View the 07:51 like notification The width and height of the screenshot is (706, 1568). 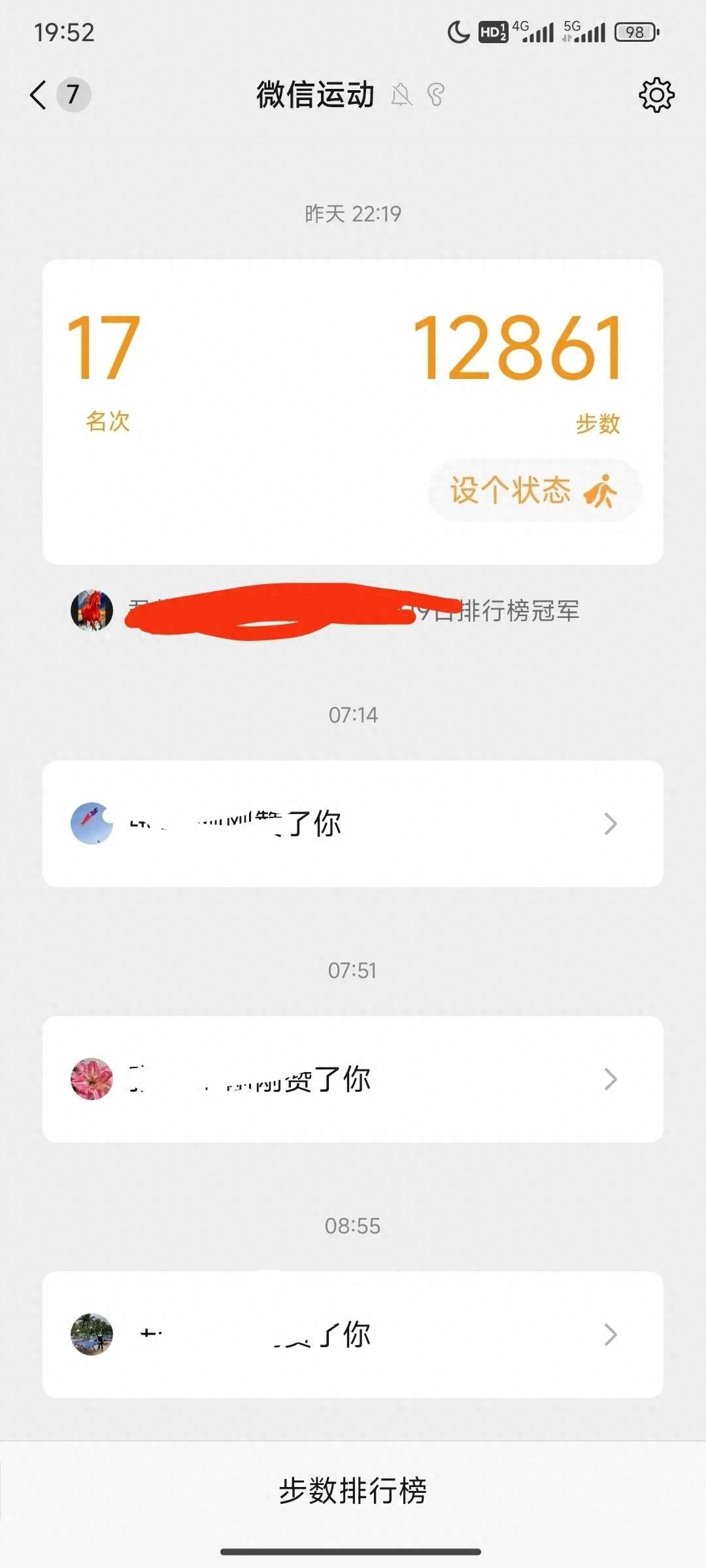point(353,1079)
